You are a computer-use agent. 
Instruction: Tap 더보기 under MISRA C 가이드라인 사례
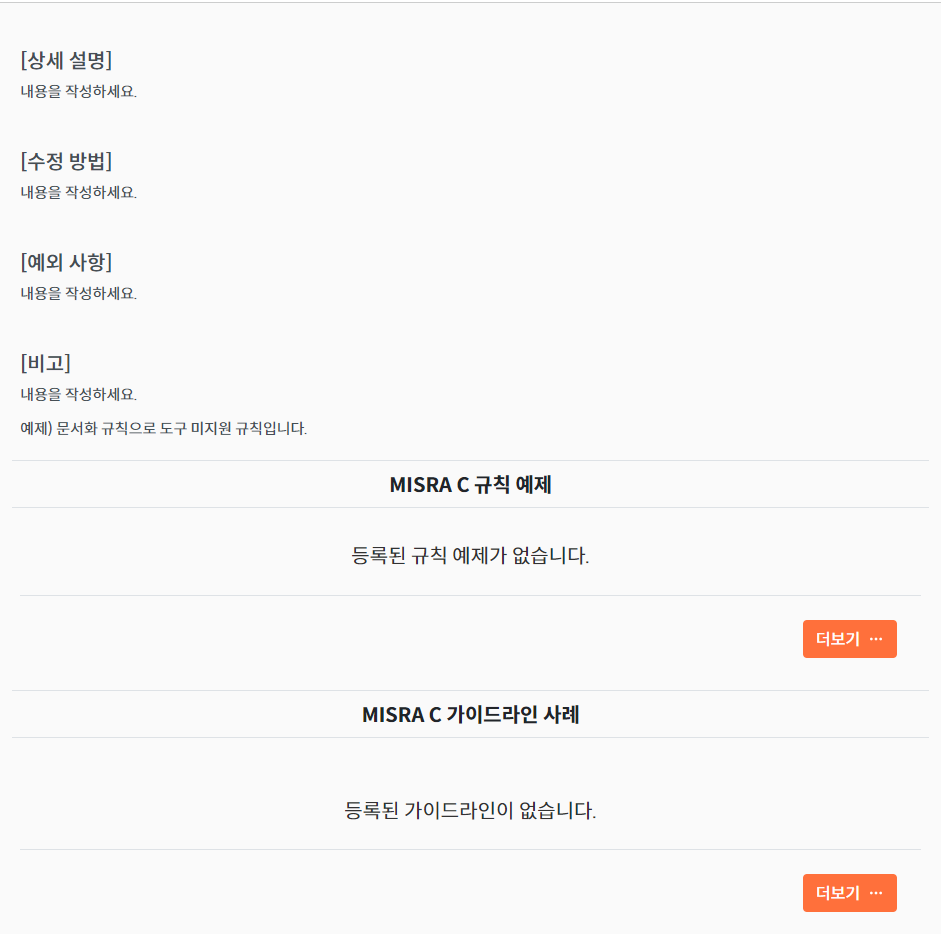(x=849, y=893)
